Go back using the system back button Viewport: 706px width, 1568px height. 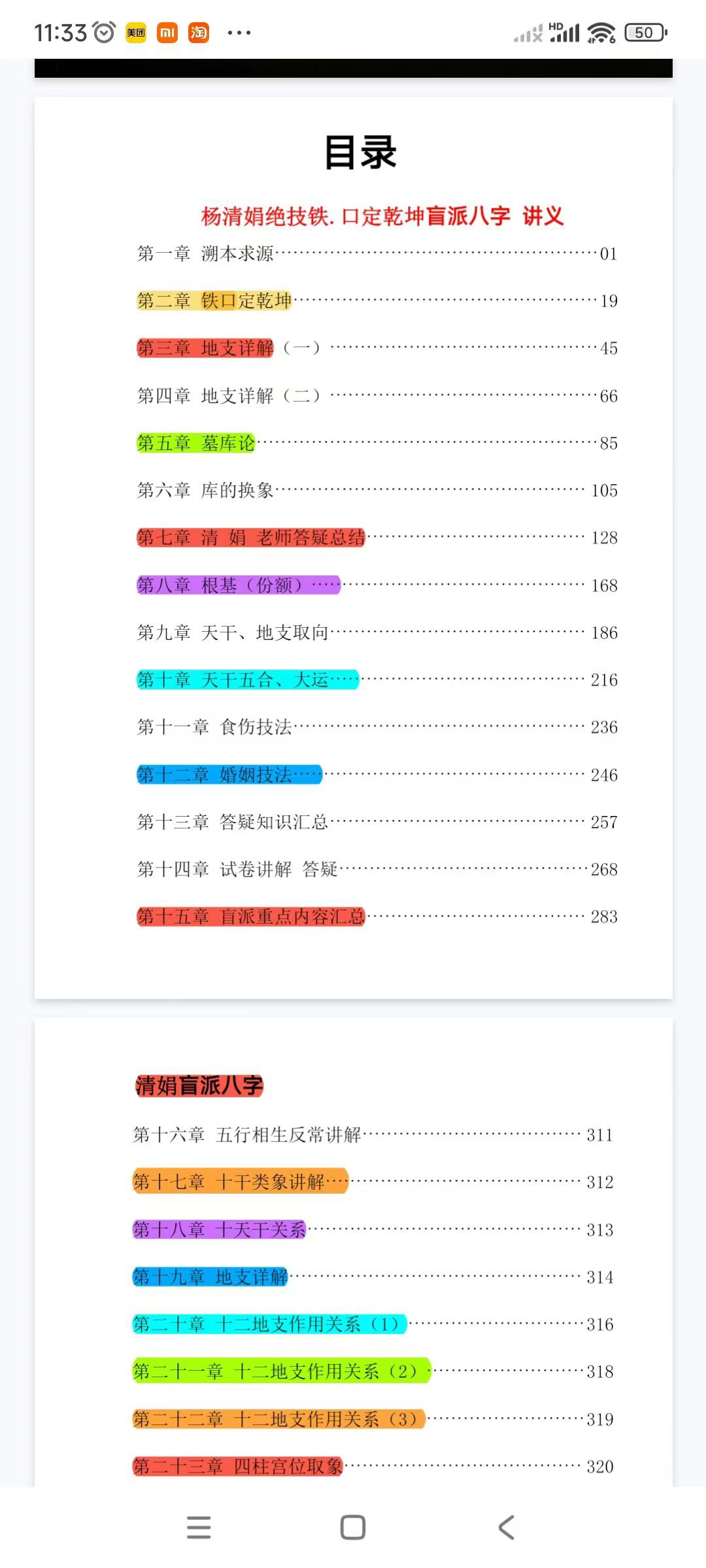507,1527
